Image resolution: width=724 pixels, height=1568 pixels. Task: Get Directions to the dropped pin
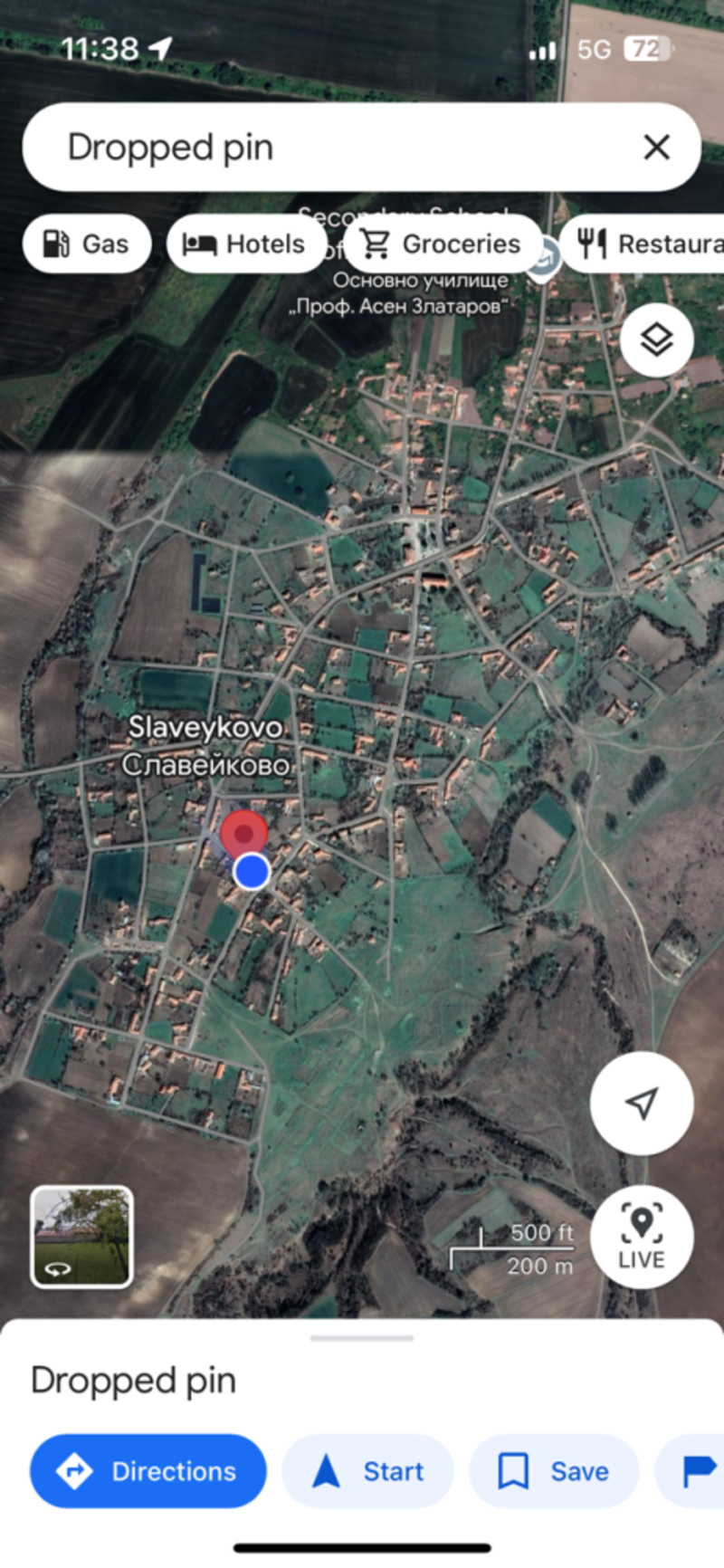tap(148, 1471)
